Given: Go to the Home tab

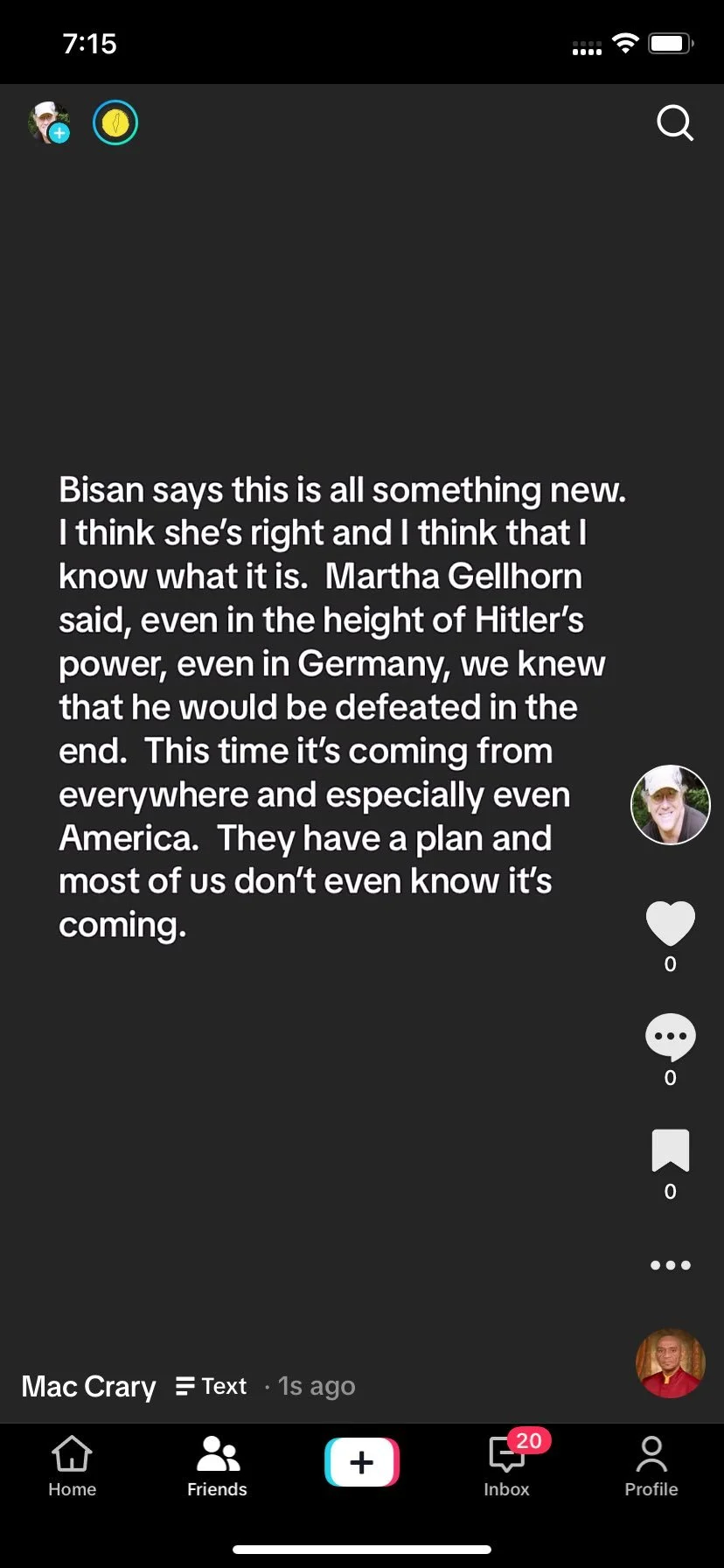Looking at the screenshot, I should [x=73, y=1466].
